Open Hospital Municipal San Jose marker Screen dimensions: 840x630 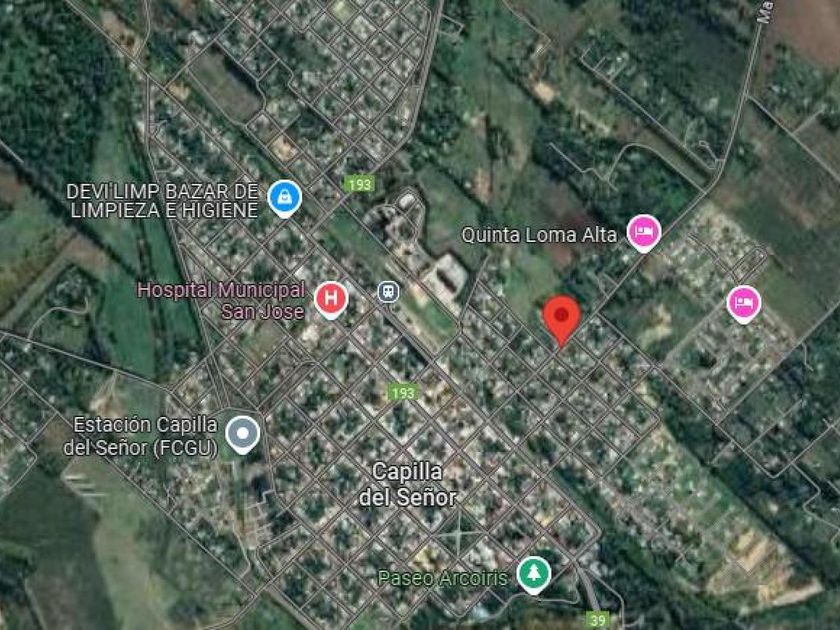(331, 299)
